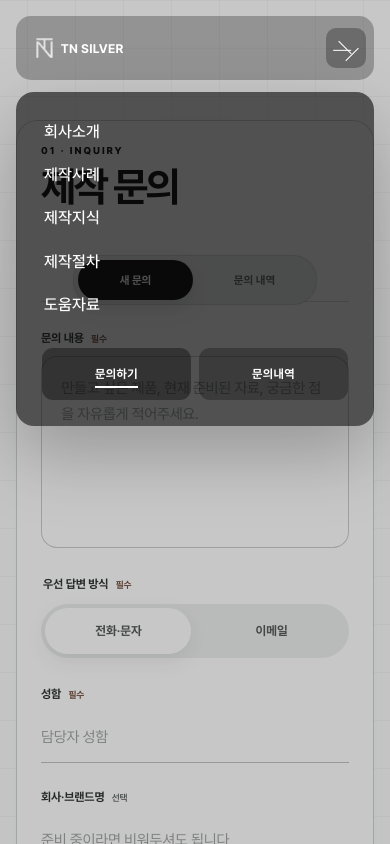
Task: Tap the 문의내역 button in the menu
Action: pyautogui.click(x=273, y=374)
